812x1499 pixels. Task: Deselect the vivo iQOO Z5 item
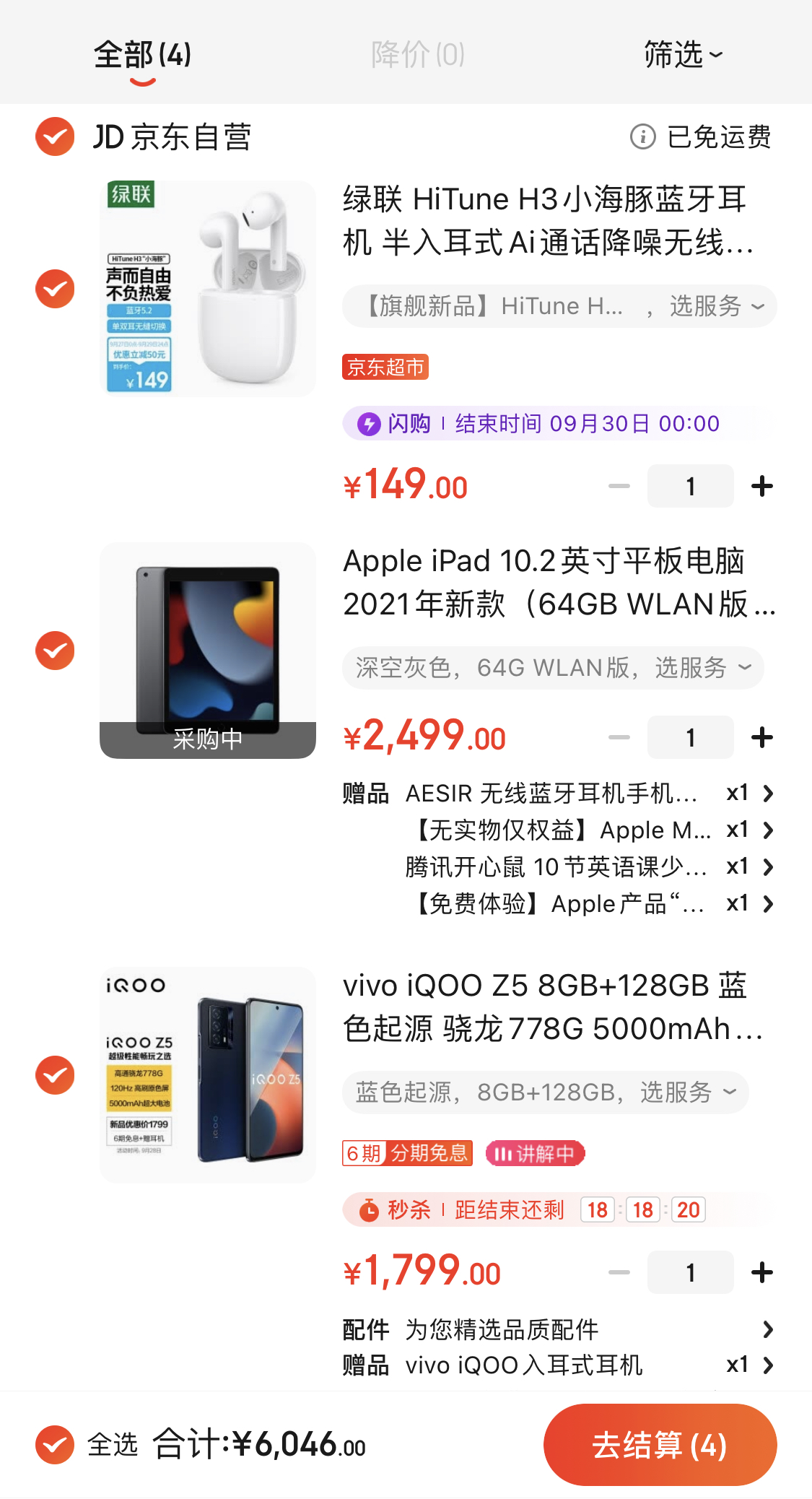point(55,1075)
